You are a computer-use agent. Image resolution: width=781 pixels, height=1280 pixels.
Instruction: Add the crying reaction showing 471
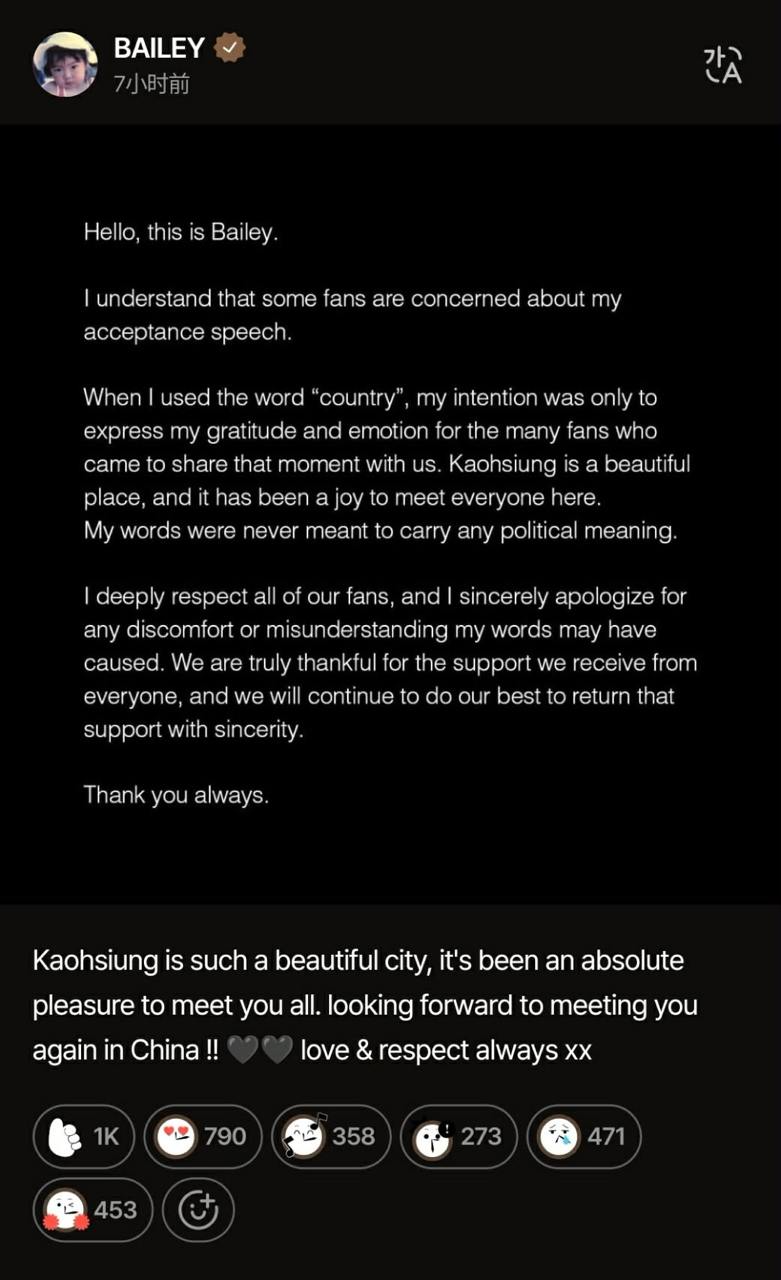coord(584,1136)
